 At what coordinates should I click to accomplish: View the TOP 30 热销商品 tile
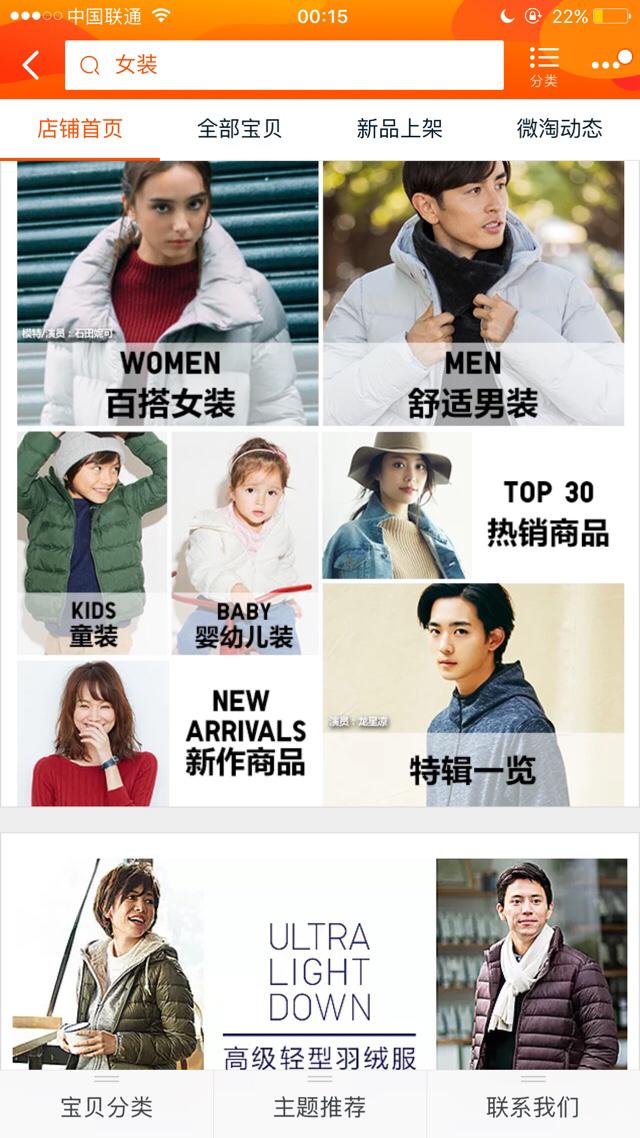473,506
